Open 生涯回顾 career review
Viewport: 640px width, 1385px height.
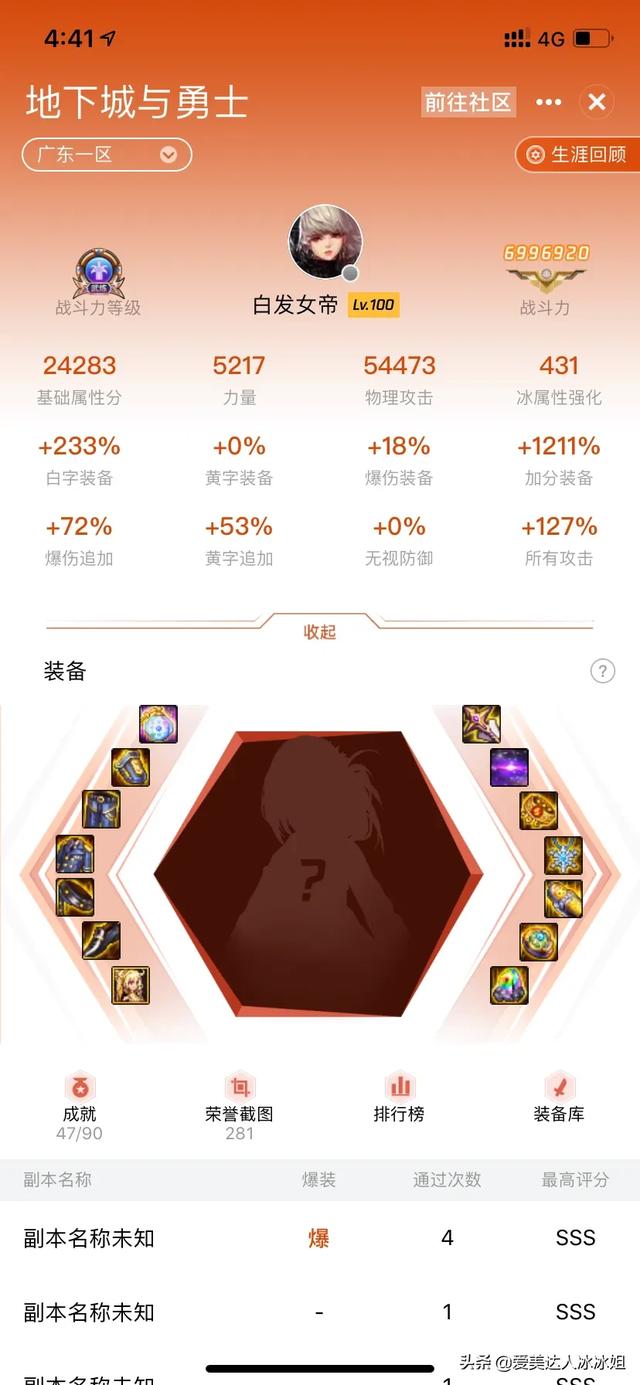(x=578, y=155)
